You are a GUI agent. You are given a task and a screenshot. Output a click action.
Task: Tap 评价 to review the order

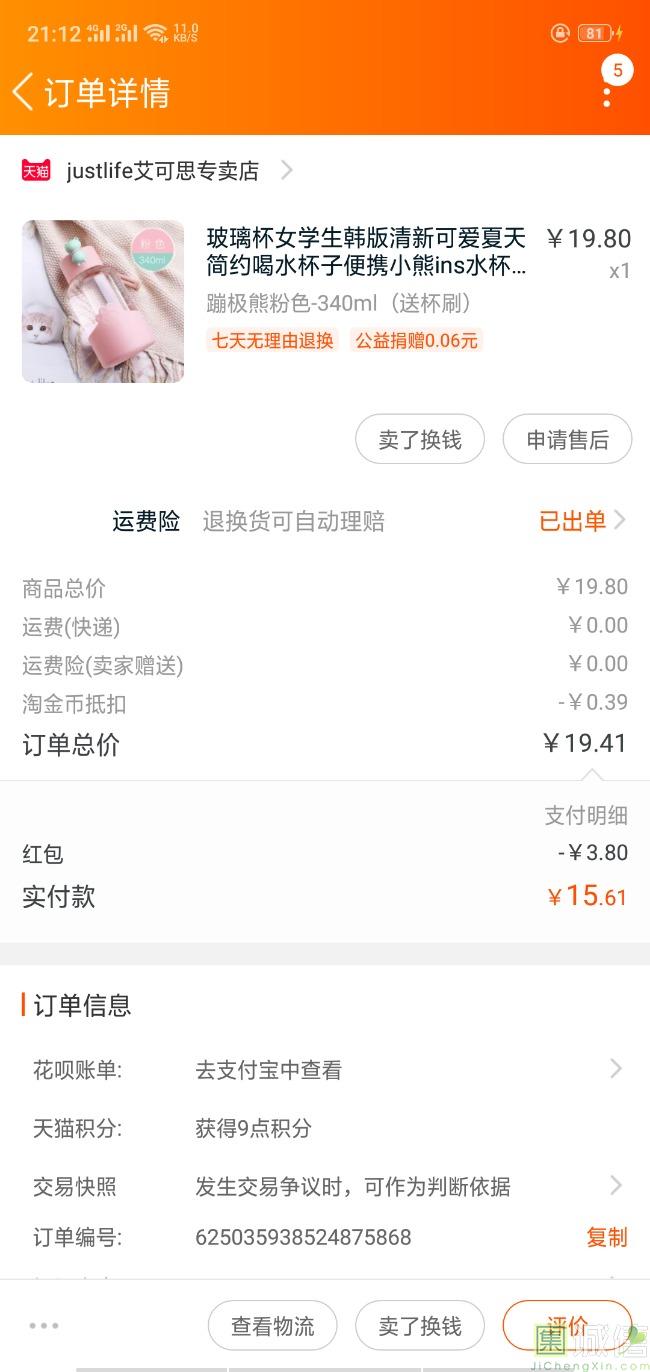(x=567, y=1326)
